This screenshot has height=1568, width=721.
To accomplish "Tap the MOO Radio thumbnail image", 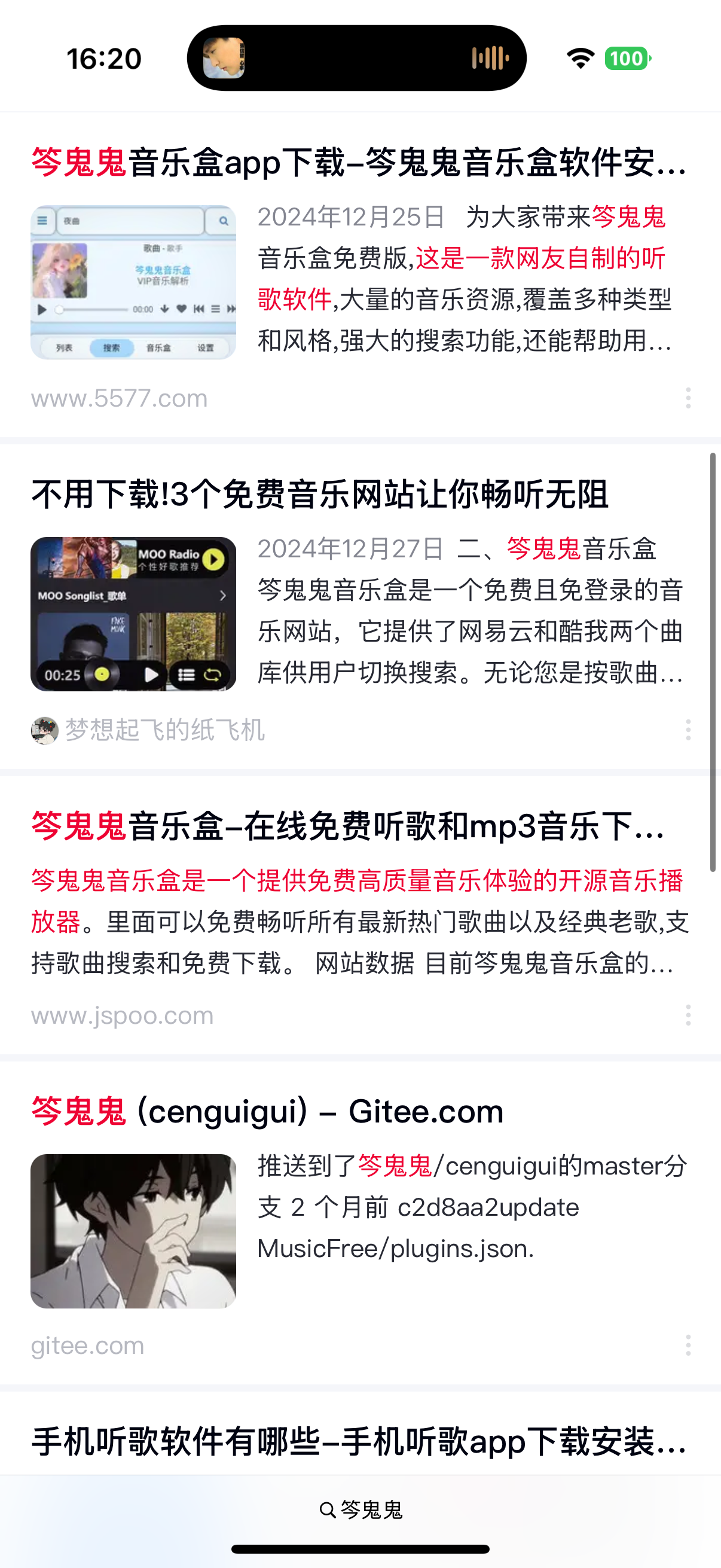I will 133,614.
